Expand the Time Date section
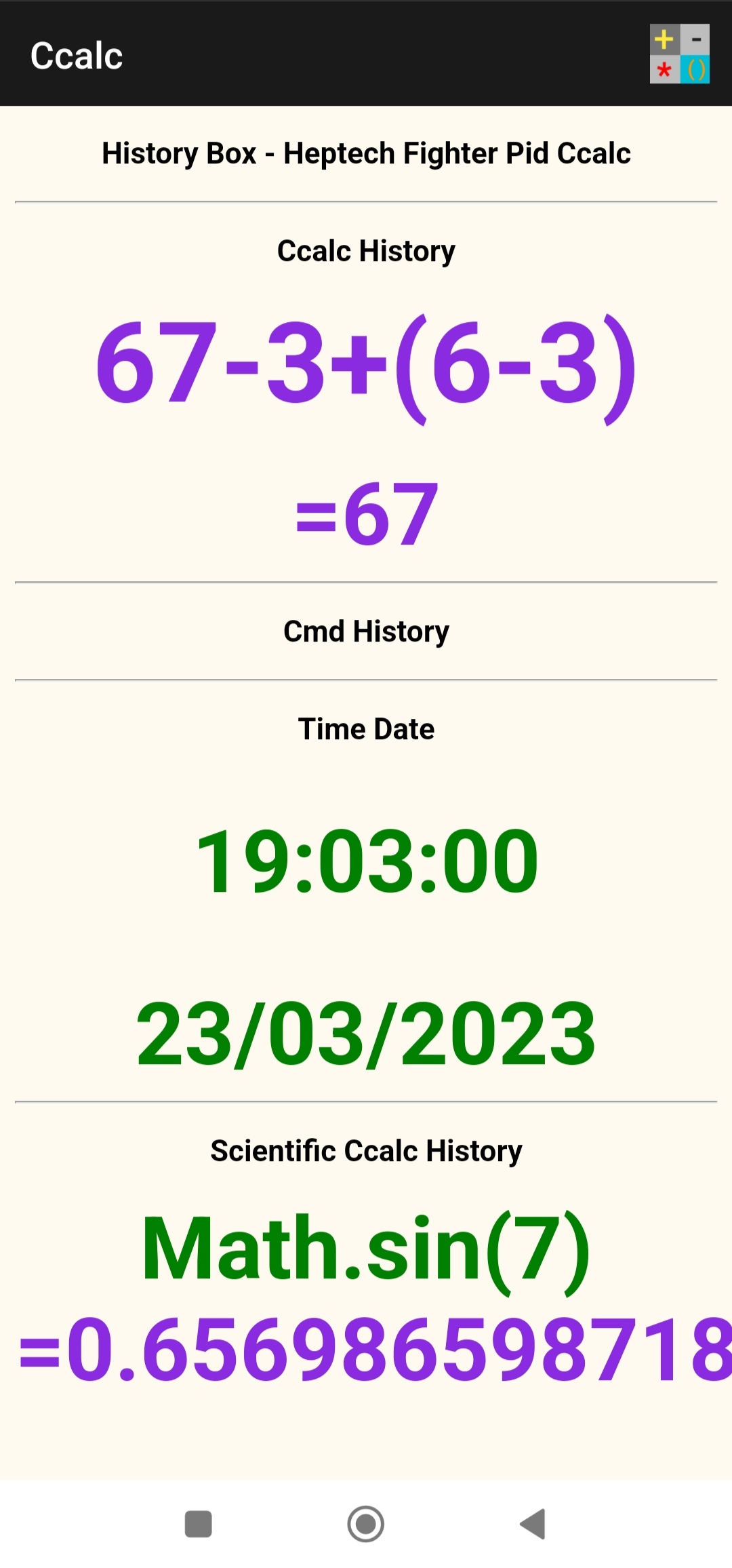 (x=366, y=728)
